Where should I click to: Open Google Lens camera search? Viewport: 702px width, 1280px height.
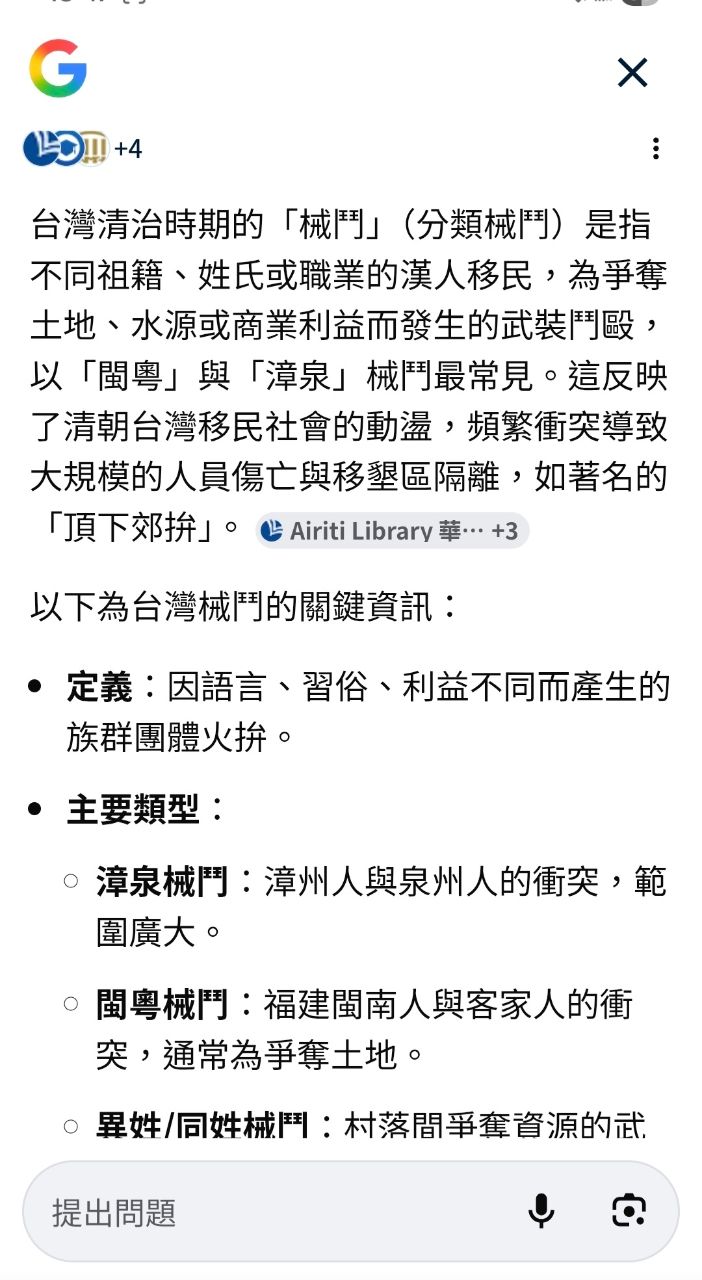tap(629, 1211)
